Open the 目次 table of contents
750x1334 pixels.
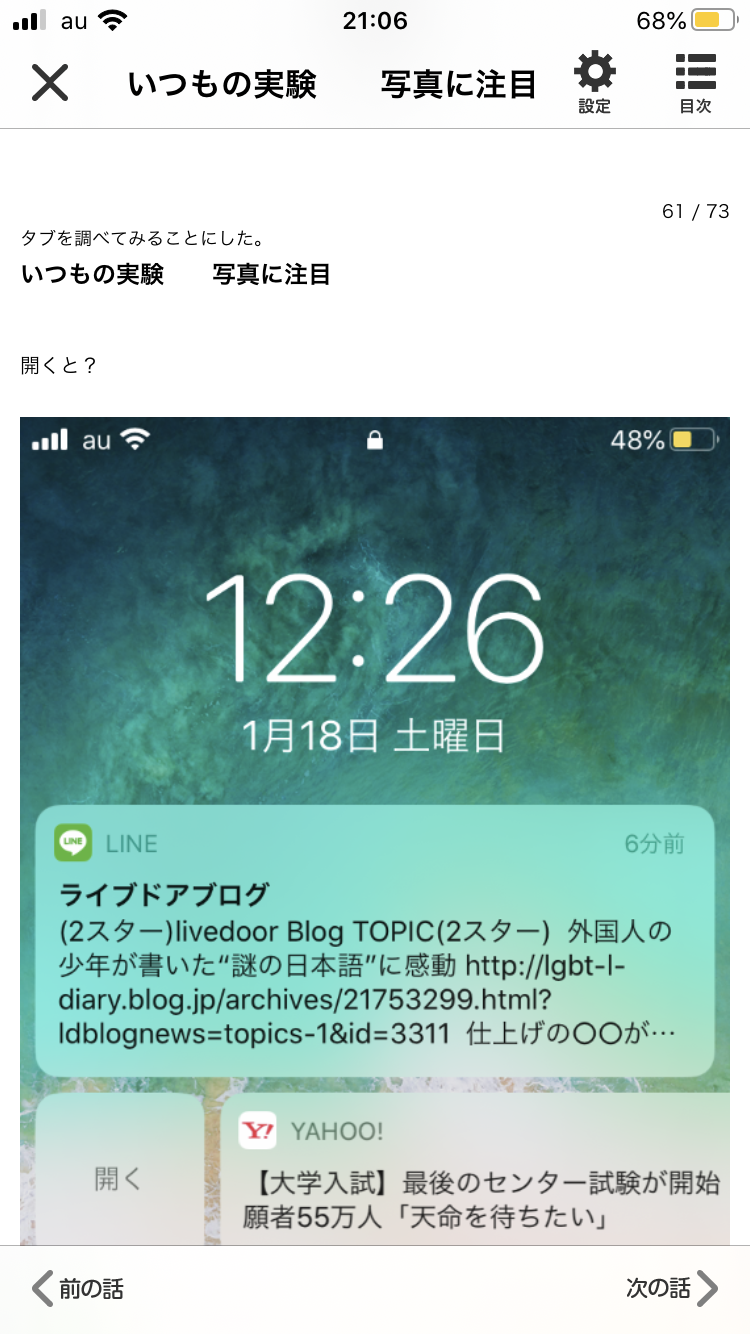point(695,83)
